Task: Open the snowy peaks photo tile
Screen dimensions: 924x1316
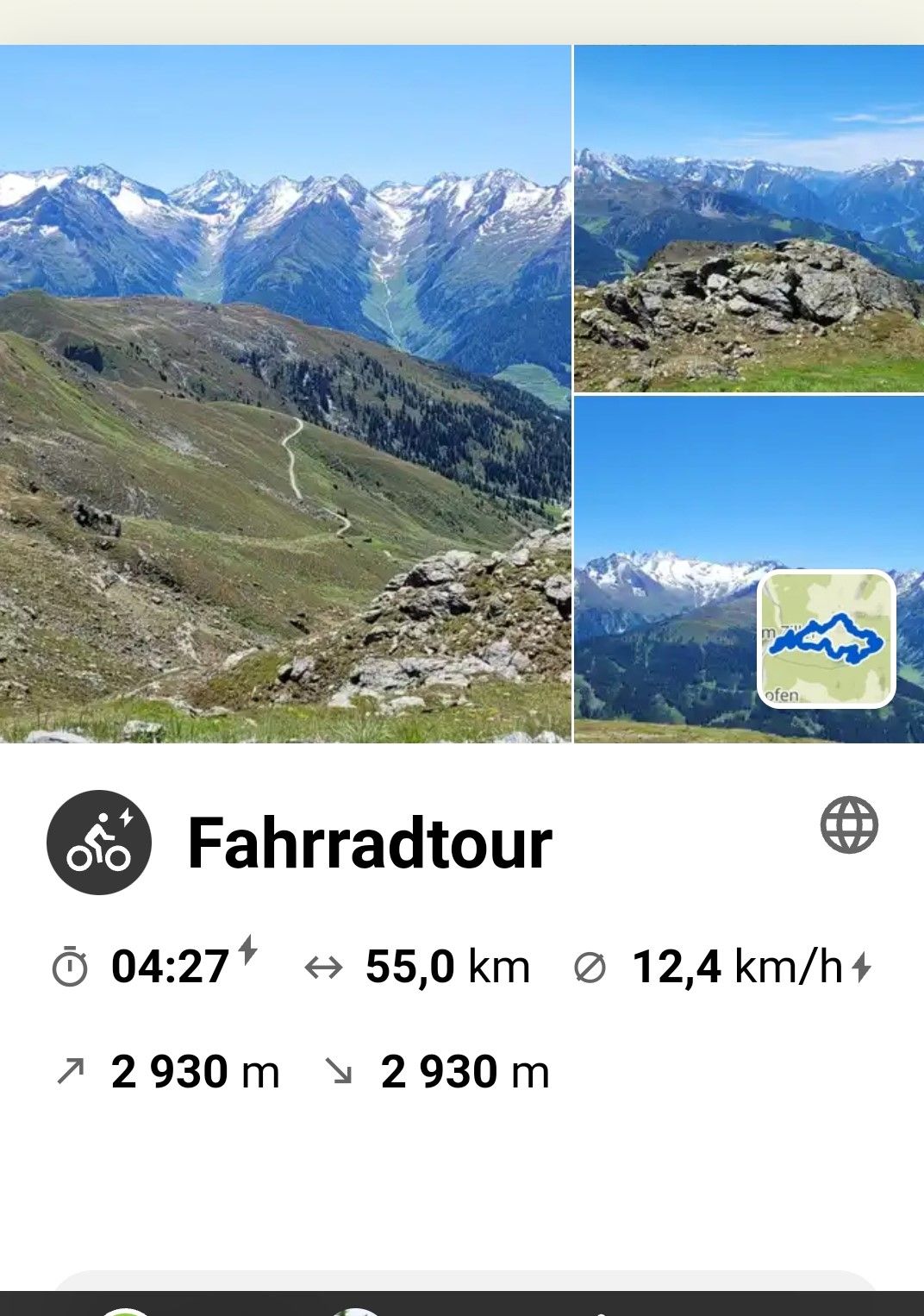Action: pos(664,569)
